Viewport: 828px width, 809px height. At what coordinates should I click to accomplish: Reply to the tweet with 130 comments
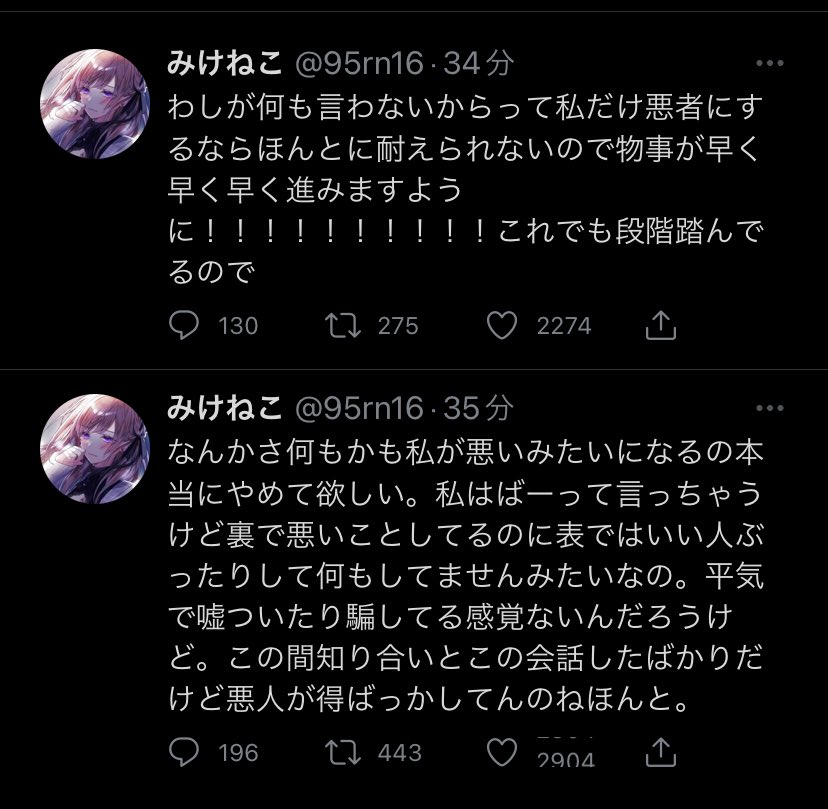pyautogui.click(x=183, y=325)
